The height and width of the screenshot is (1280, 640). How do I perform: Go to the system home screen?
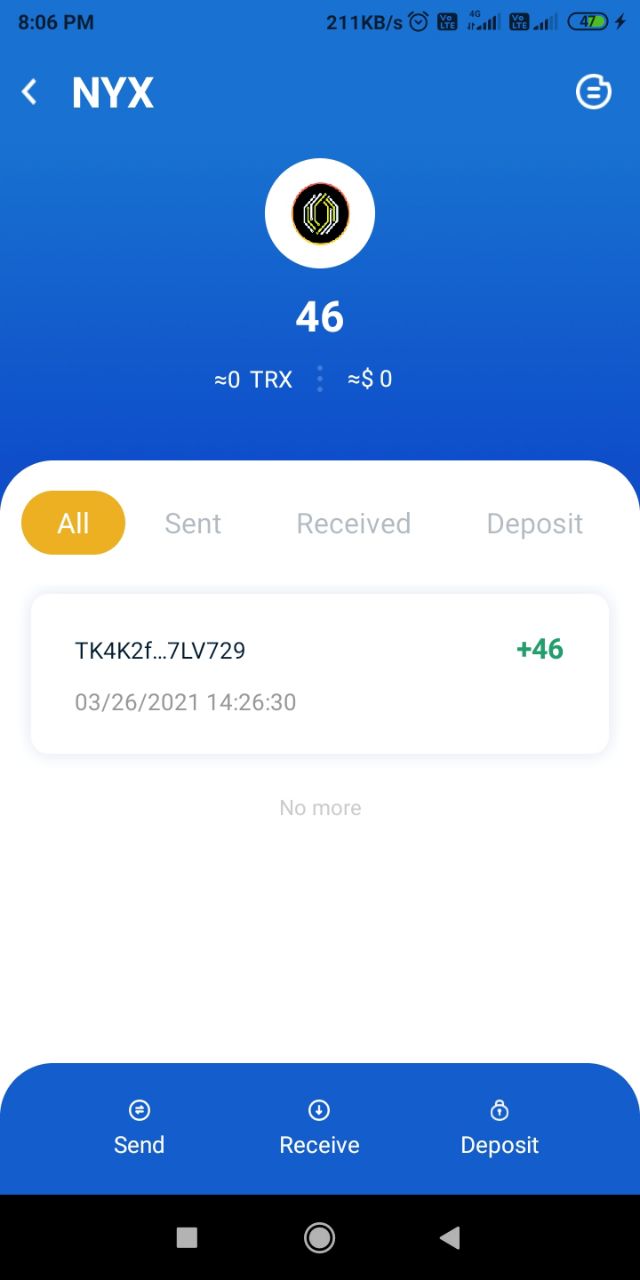coord(319,1238)
